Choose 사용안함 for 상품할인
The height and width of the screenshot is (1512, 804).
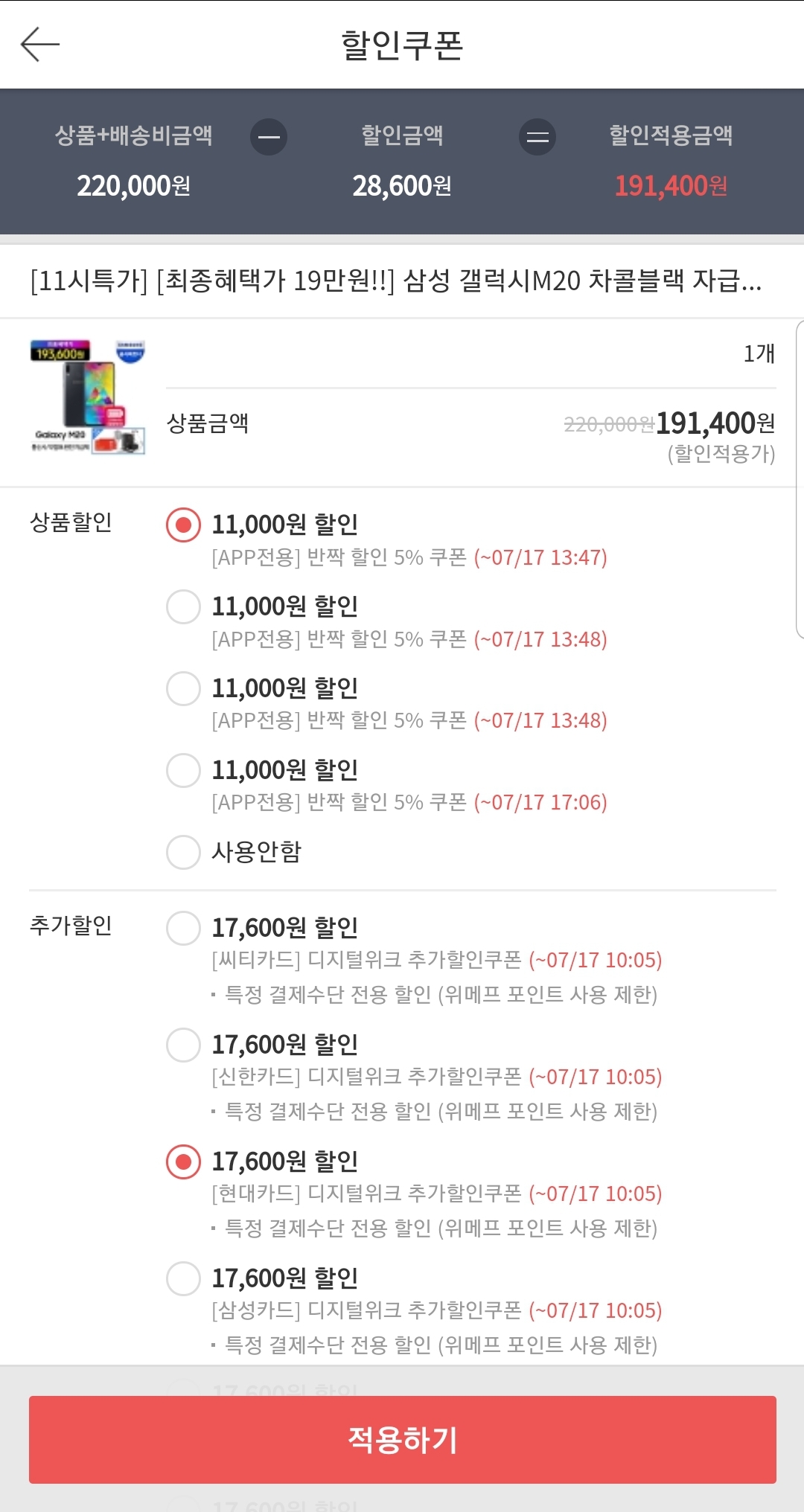(x=183, y=852)
